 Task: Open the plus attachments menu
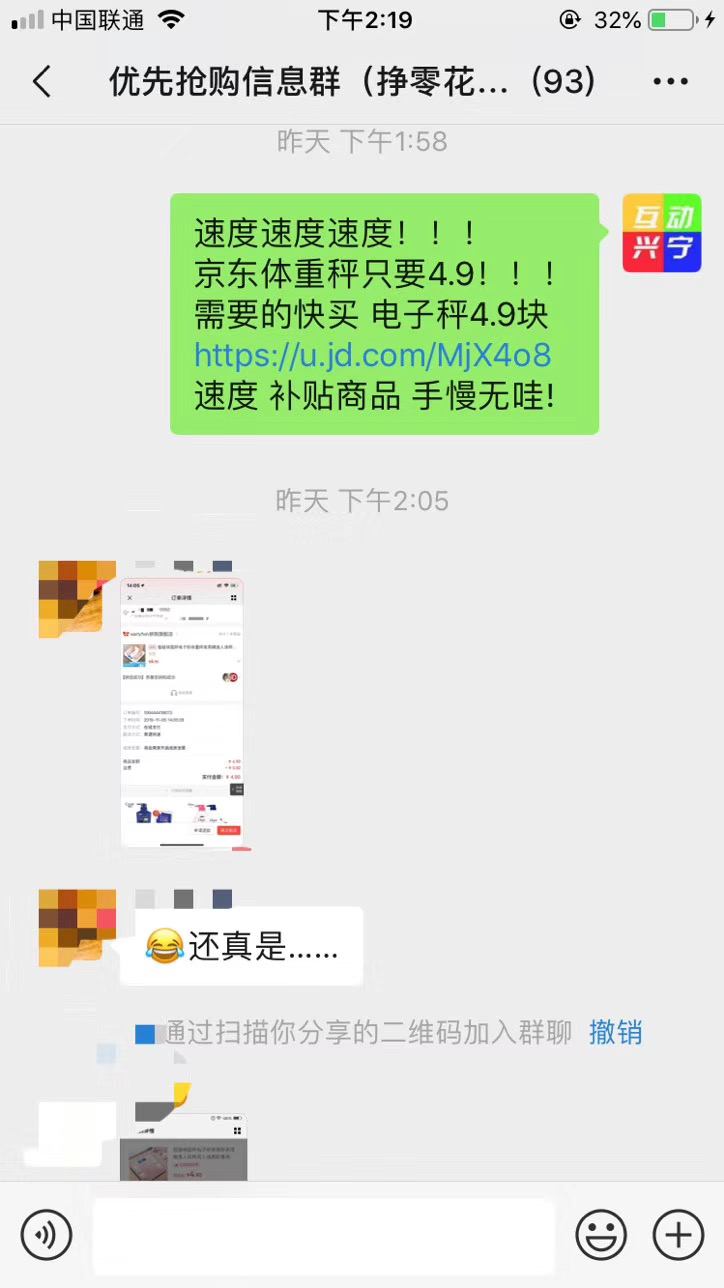pos(678,1234)
